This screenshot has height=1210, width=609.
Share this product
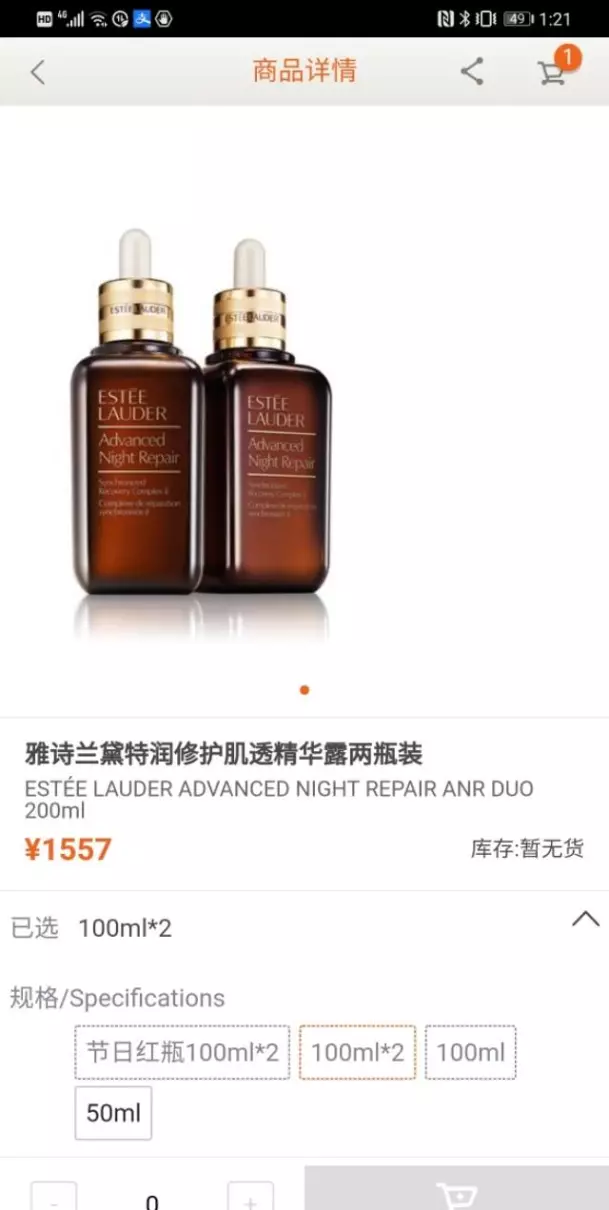[x=472, y=71]
